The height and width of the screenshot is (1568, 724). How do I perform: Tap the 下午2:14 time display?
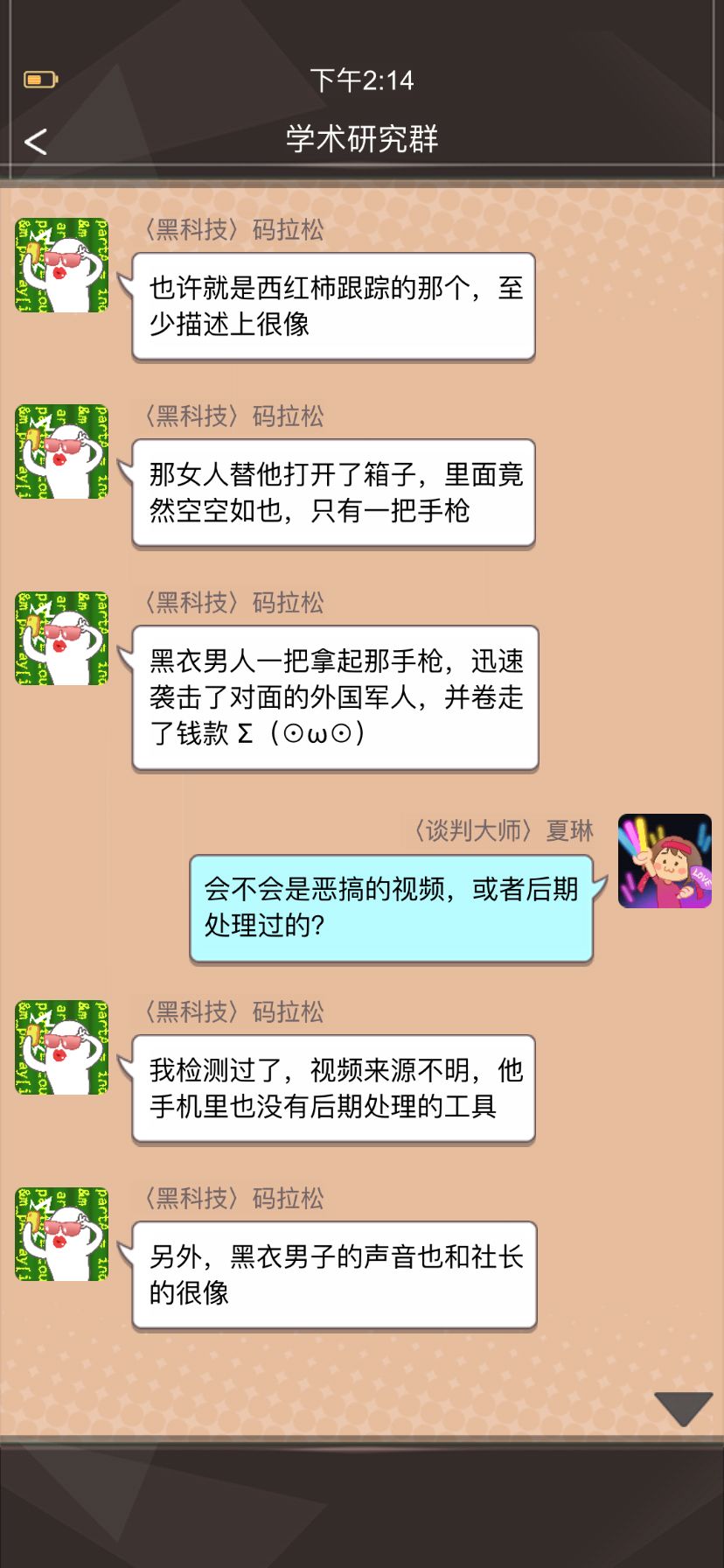pos(362,80)
